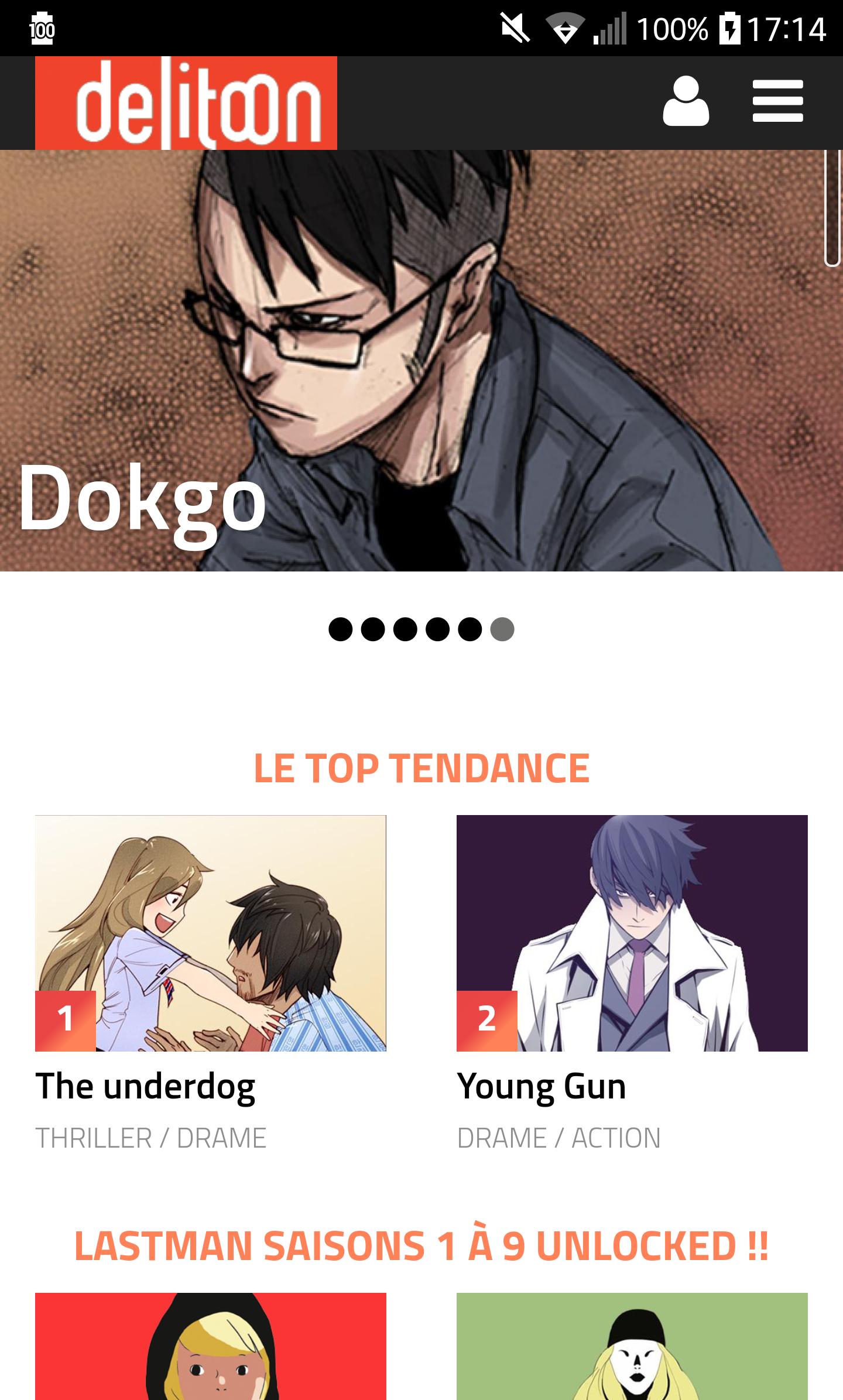Go to the Delitoon home logo

[x=186, y=103]
